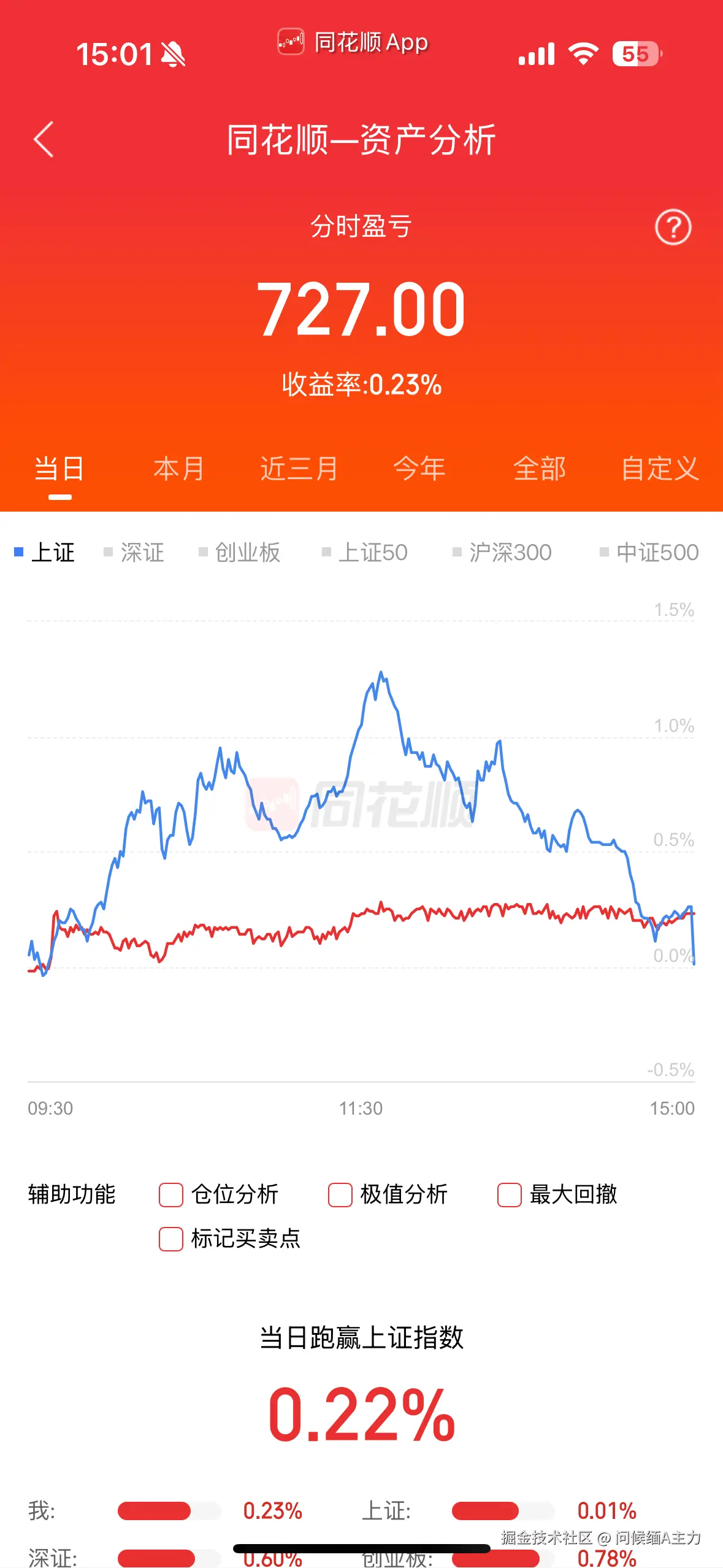Open the help question mark icon
Viewport: 723px width, 1568px height.
672,228
